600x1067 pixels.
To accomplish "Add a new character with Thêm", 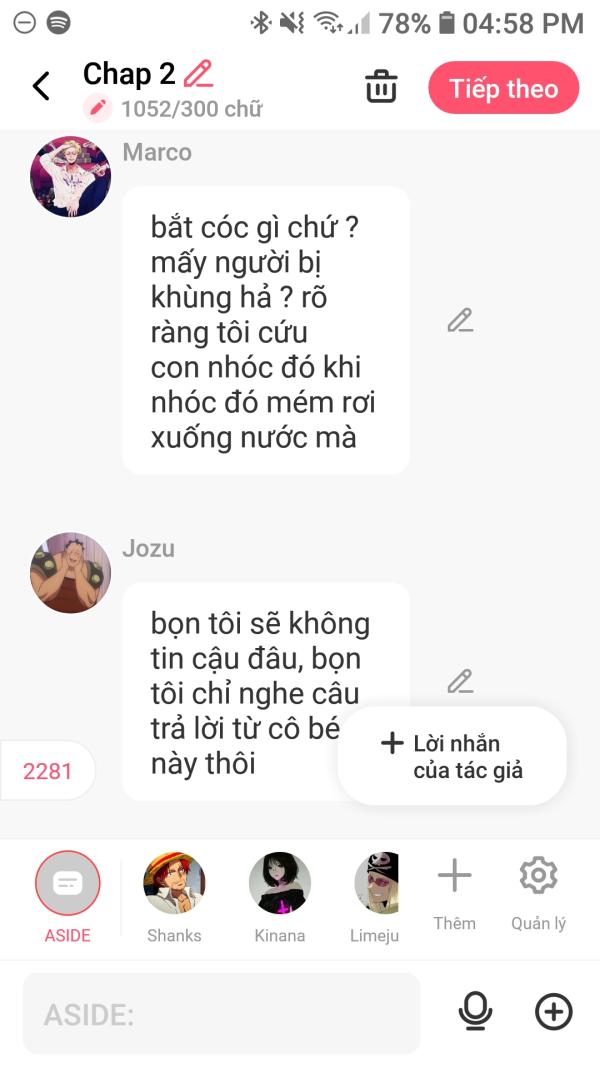I will pos(454,893).
